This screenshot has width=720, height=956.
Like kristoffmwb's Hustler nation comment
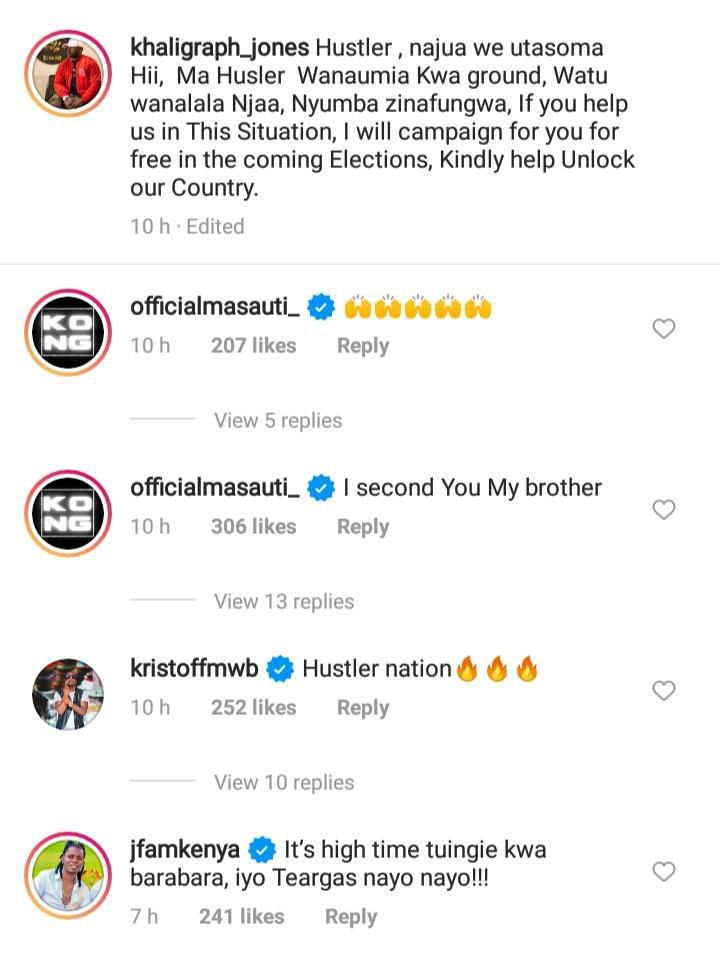664,691
